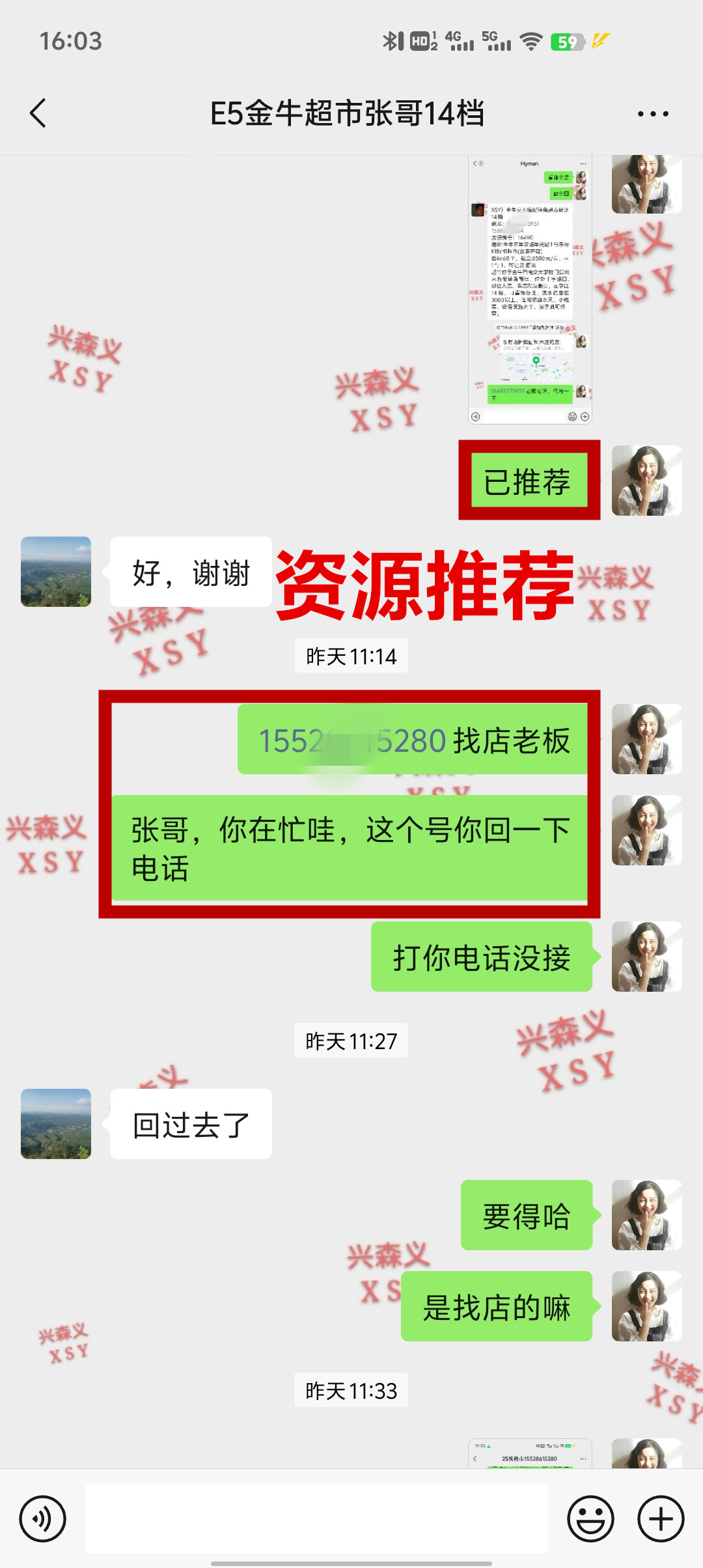Focus the message text field
This screenshot has height=1568, width=703.
pos(316,1519)
